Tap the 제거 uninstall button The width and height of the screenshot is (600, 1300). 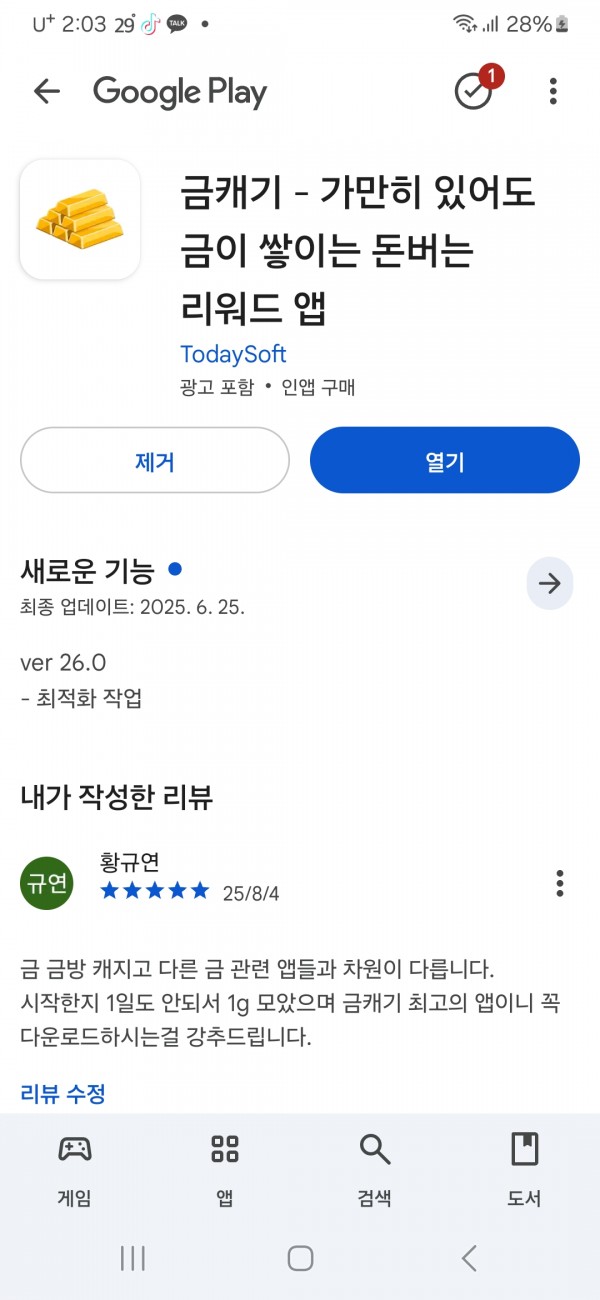click(x=155, y=461)
